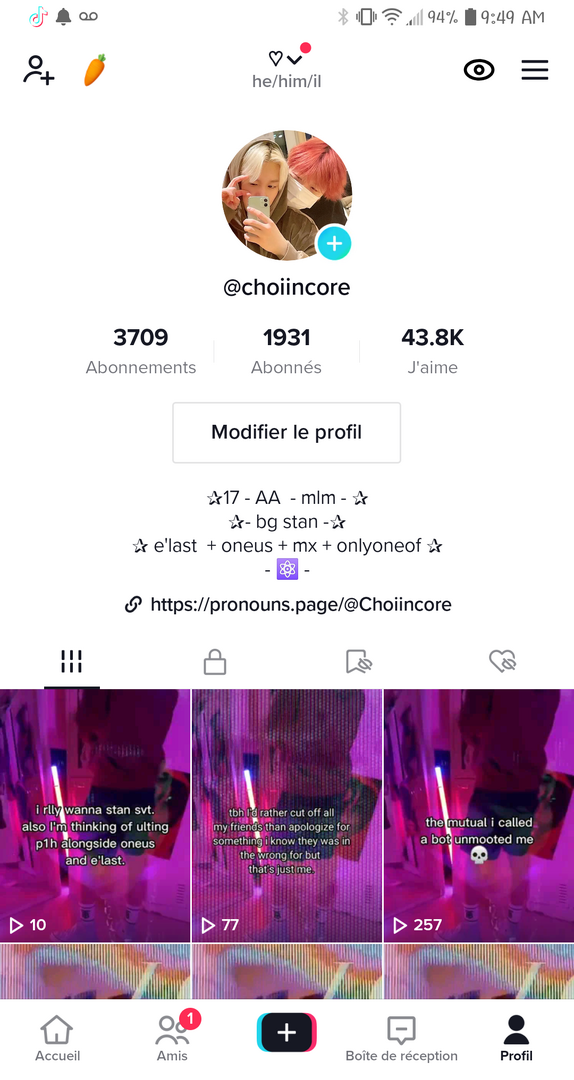This screenshot has width=574, height=1080.
Task: Open the video about the mutual unmooting
Action: coord(479,816)
